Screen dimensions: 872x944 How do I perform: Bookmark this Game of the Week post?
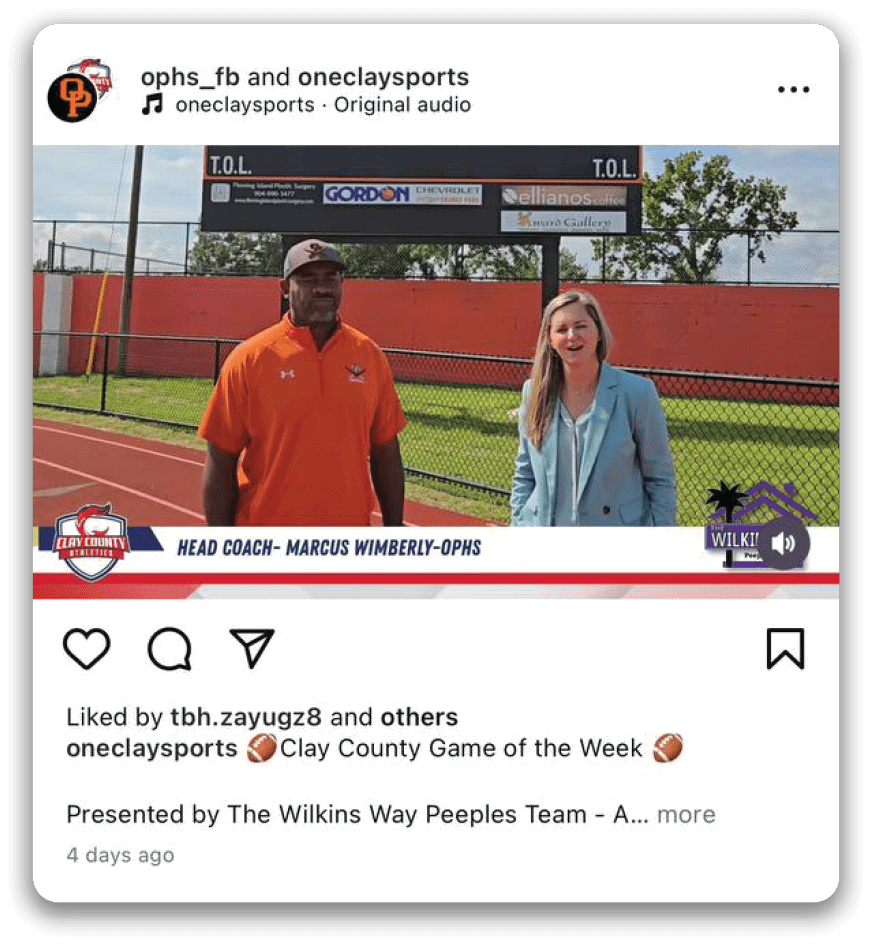point(785,649)
